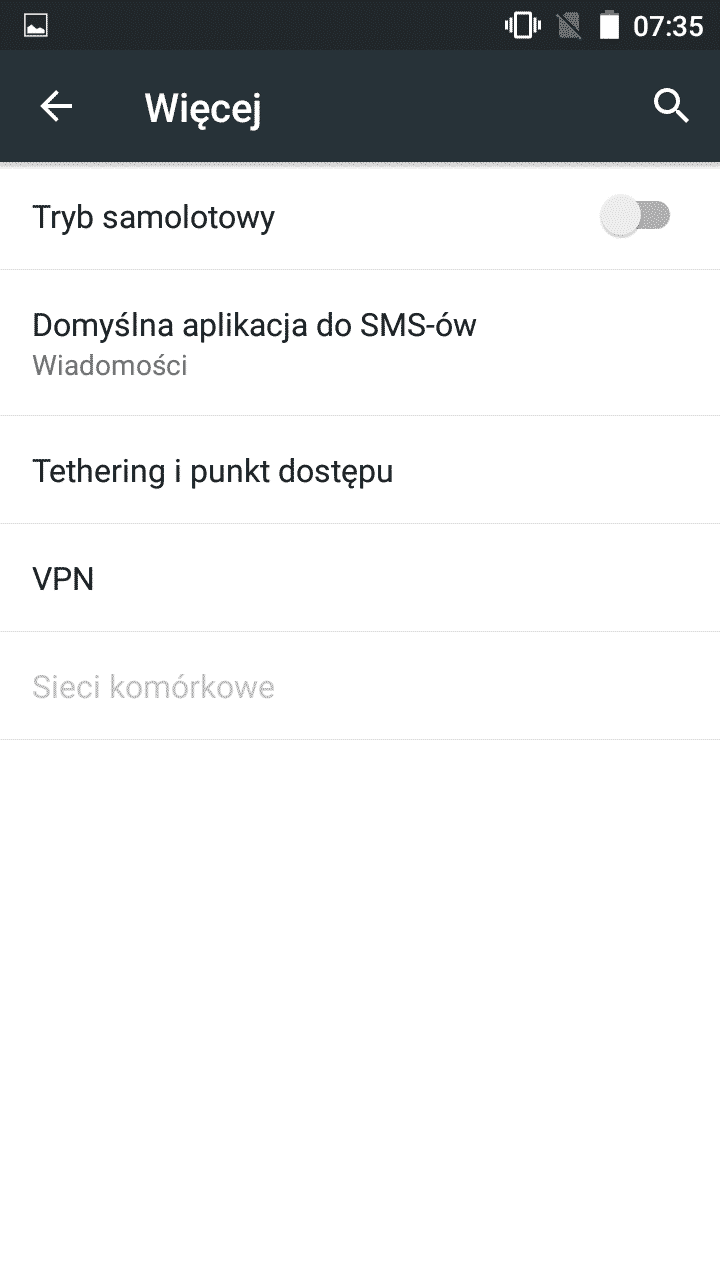The height and width of the screenshot is (1280, 720).
Task: Enable Tryb samolotowy switch
Action: [635, 216]
